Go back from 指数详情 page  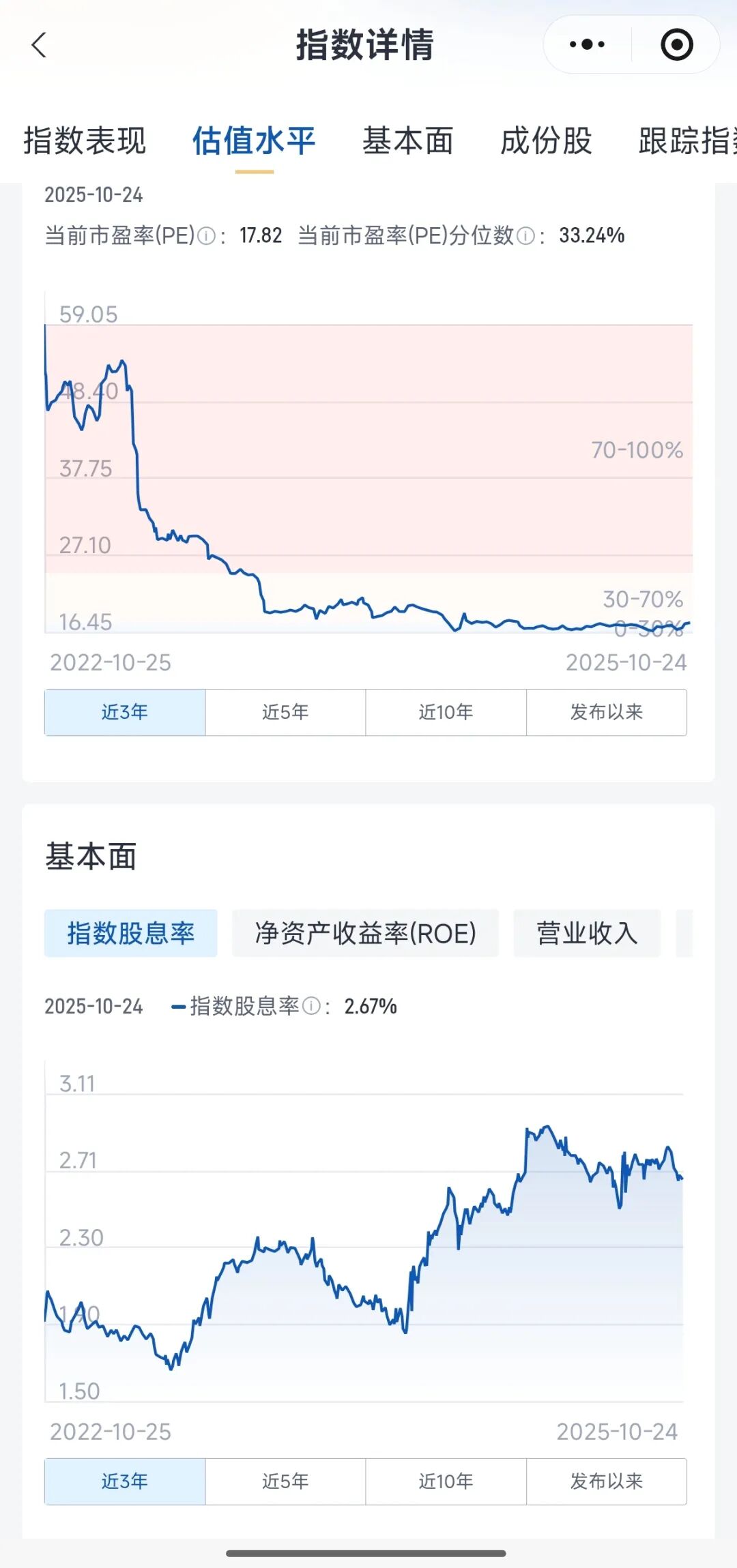pos(40,45)
